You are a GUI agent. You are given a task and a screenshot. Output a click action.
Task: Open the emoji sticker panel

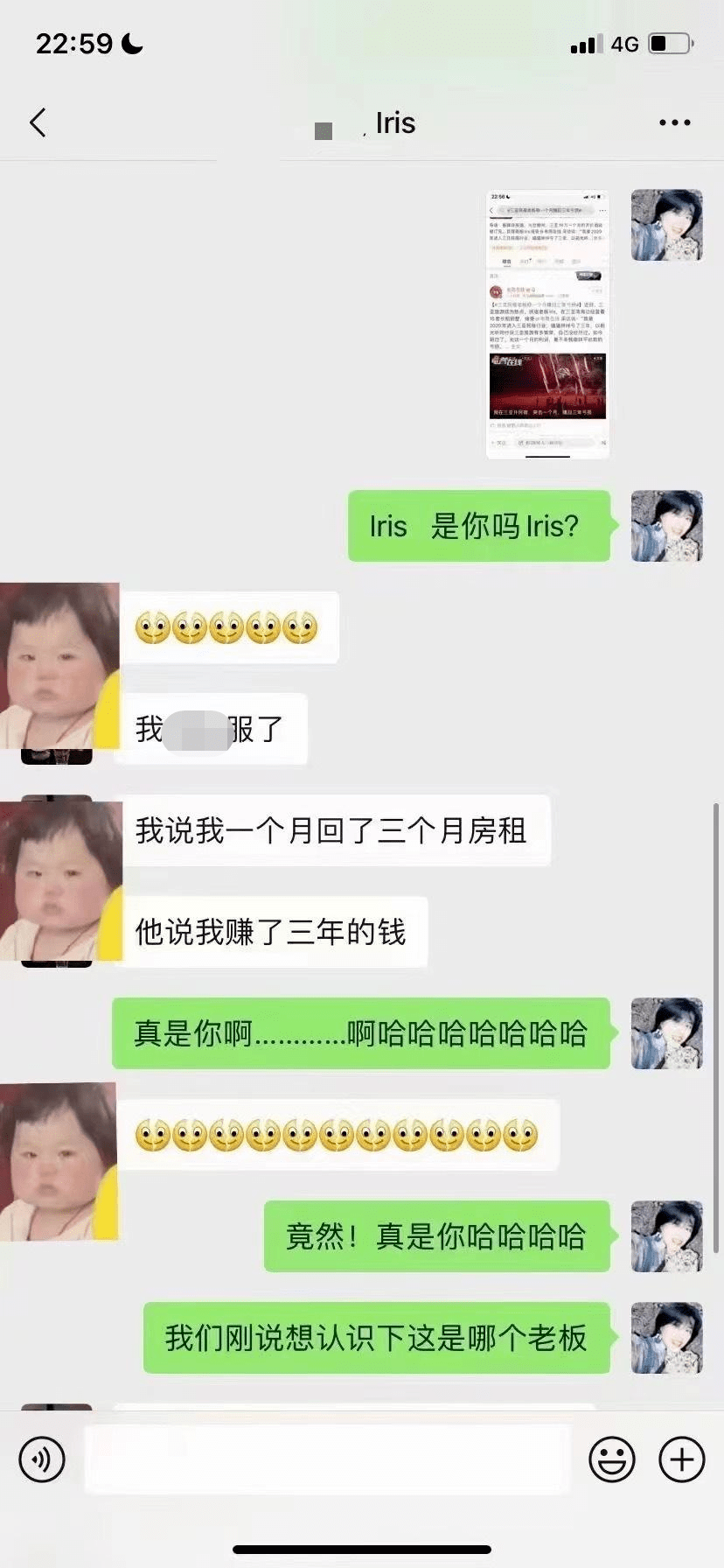click(x=611, y=1459)
